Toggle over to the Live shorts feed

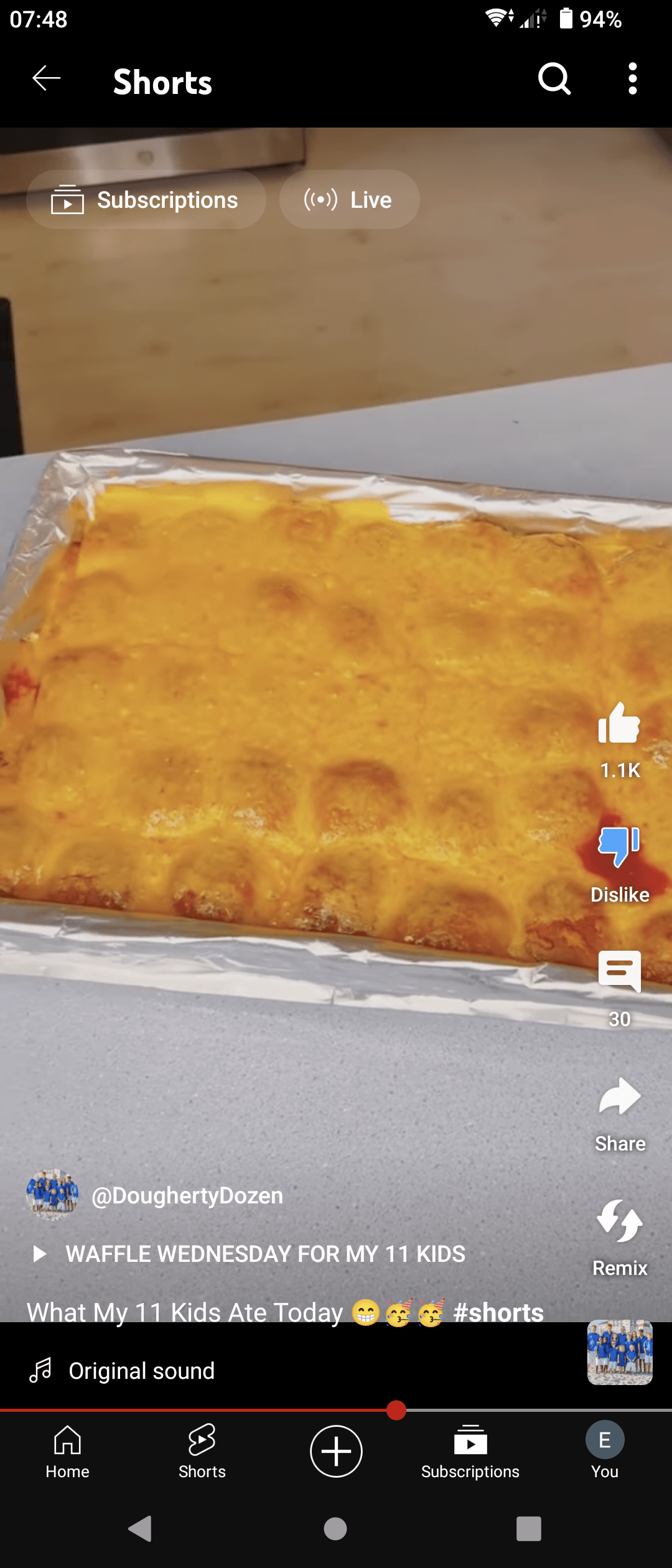(x=348, y=200)
